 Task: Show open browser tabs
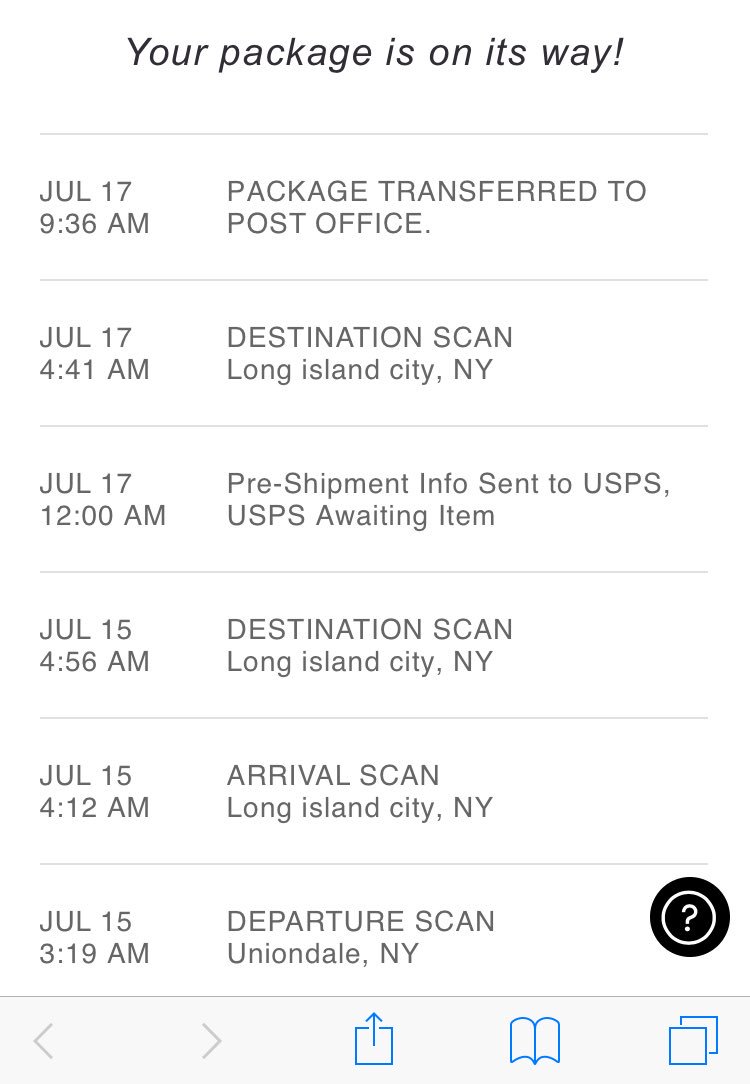[693, 1041]
